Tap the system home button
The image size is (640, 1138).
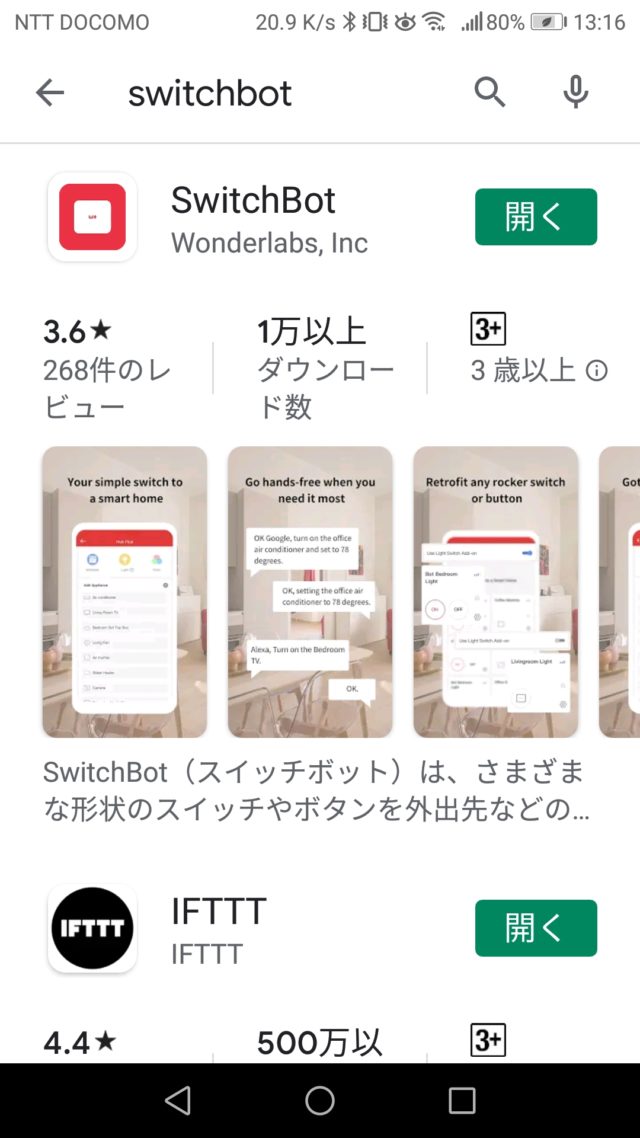[319, 1100]
